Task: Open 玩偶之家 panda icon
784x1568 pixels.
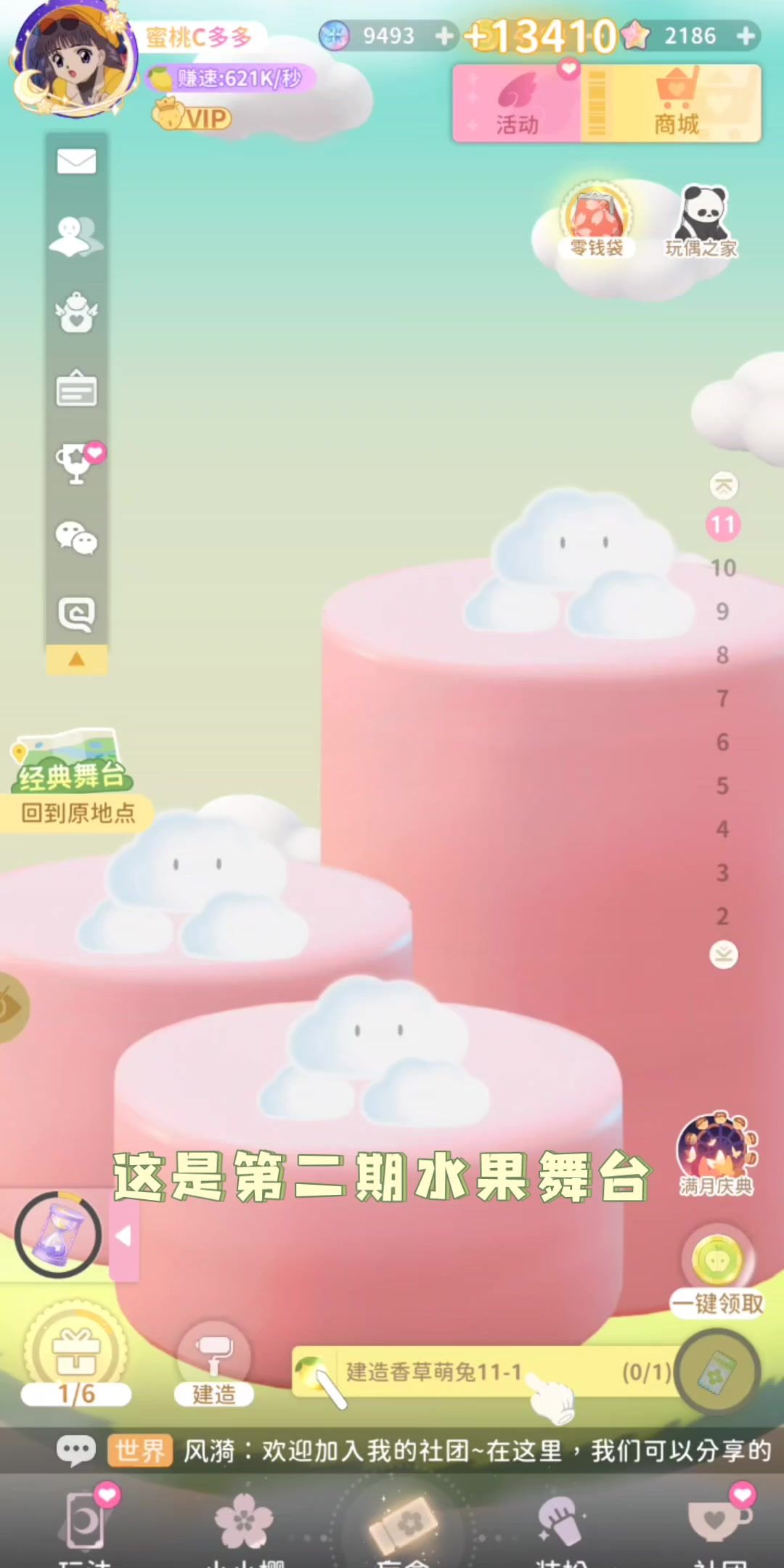Action: 702,221
